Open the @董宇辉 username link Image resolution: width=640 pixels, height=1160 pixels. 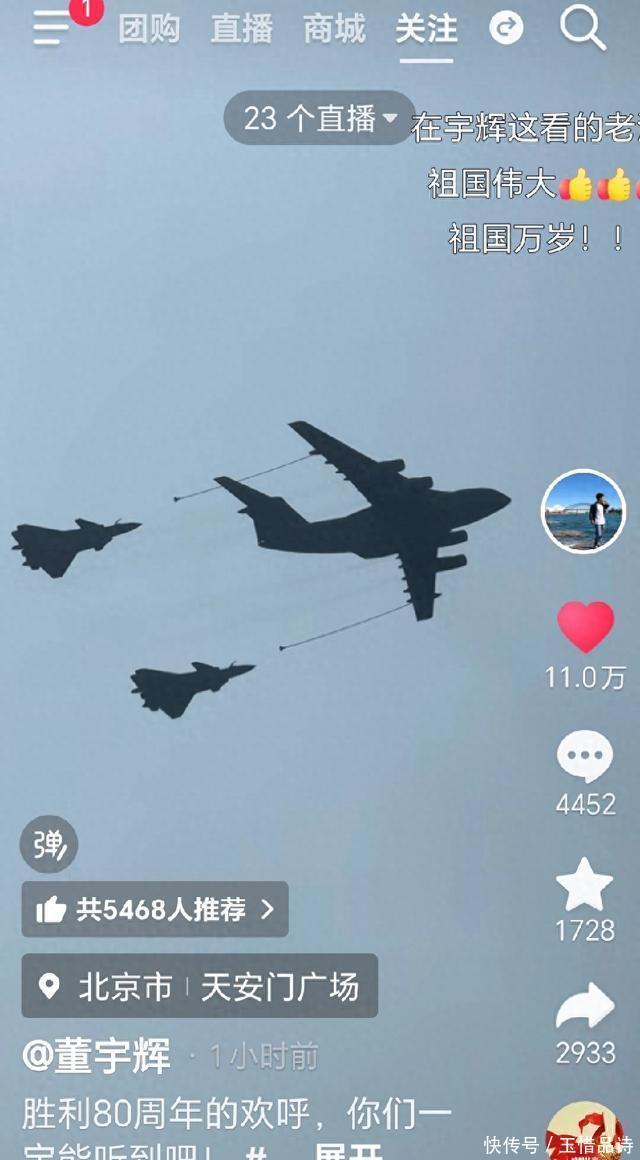click(x=97, y=1056)
